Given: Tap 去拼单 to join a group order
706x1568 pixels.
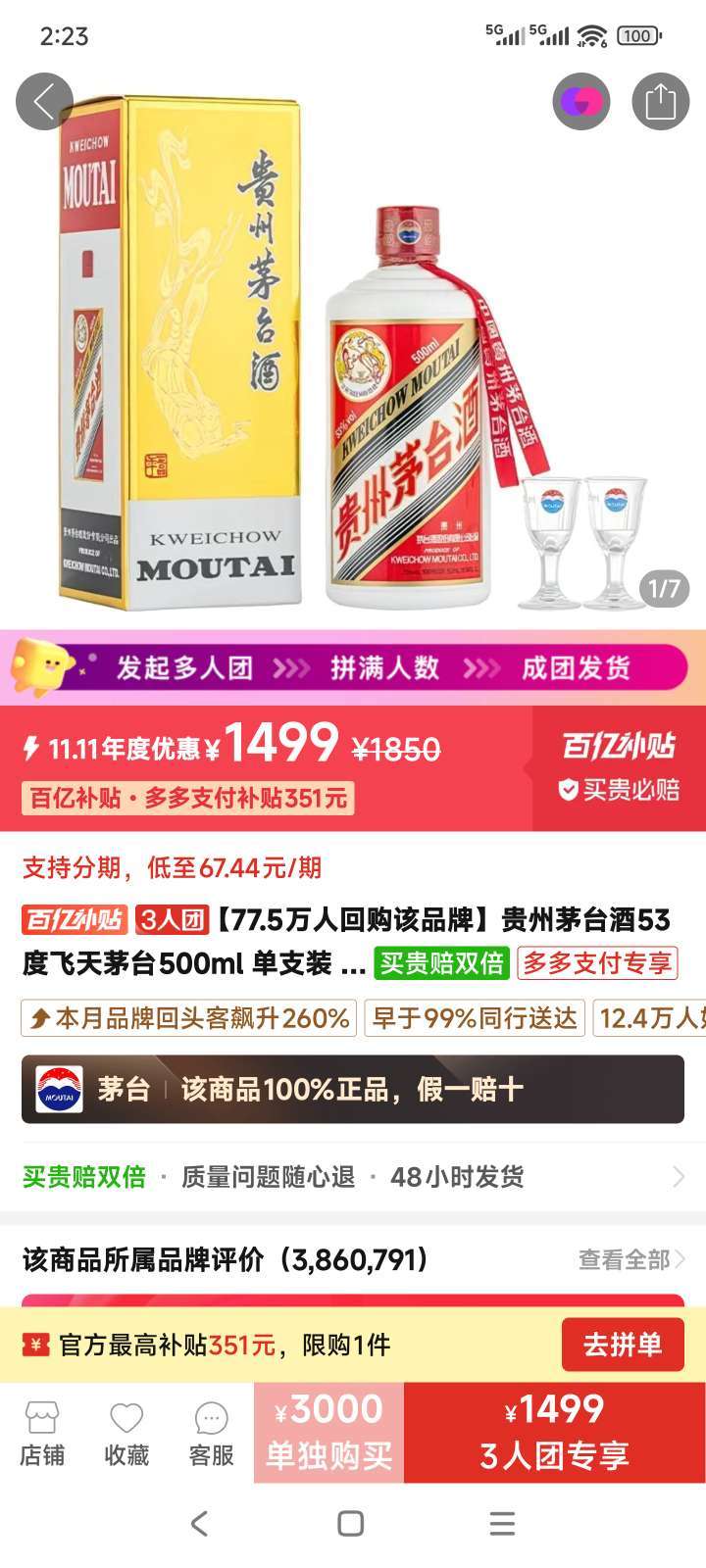Looking at the screenshot, I should [622, 1345].
